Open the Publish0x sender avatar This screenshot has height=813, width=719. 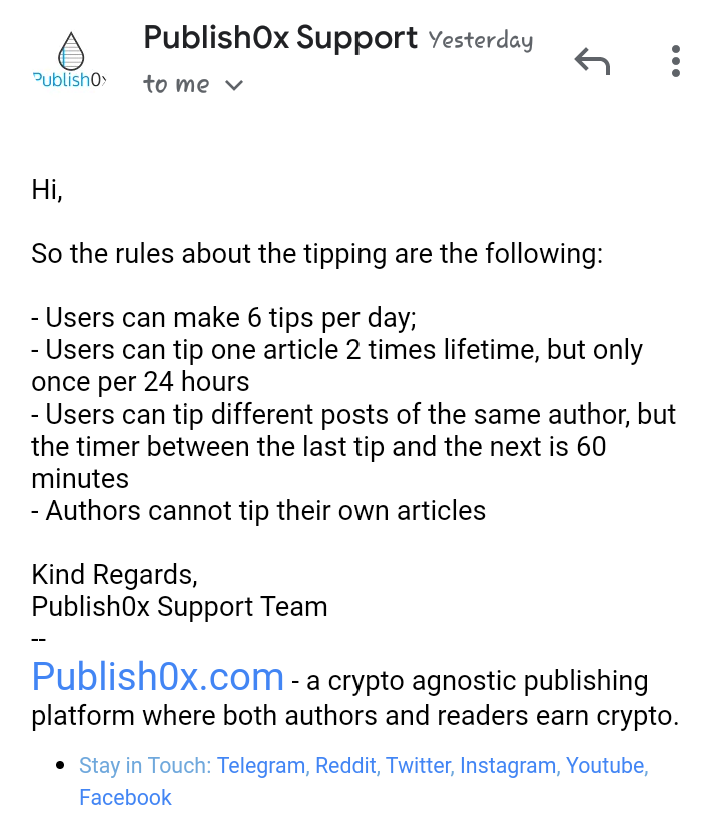pyautogui.click(x=69, y=62)
